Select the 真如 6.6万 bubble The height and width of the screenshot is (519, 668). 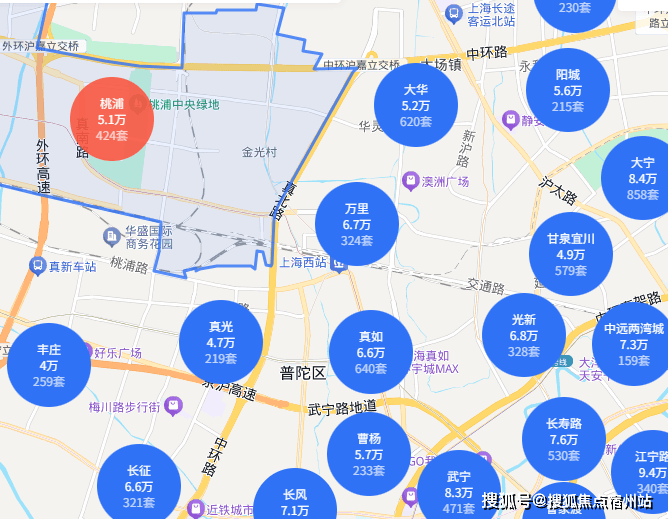[370, 352]
